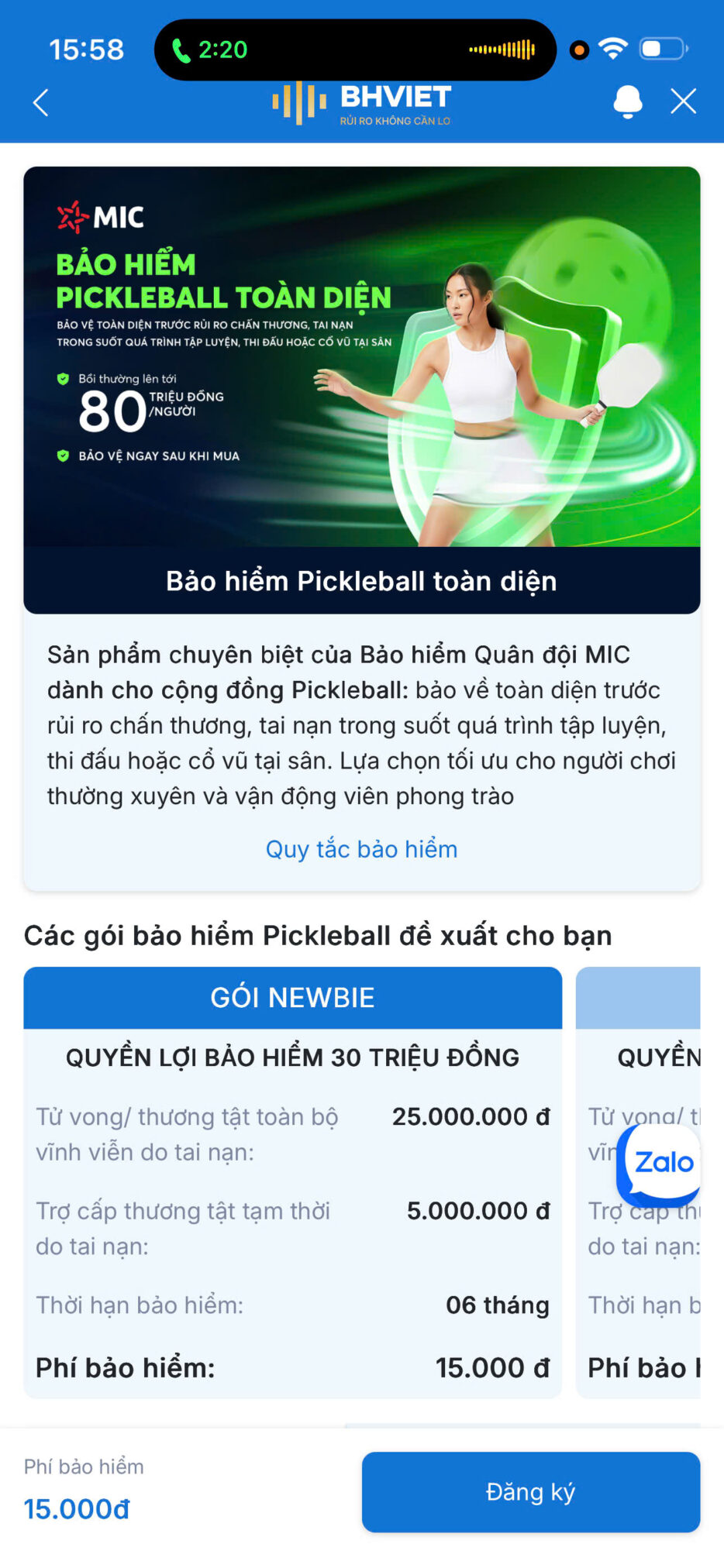The height and width of the screenshot is (1568, 724).
Task: Open the Zalo chat bubble
Action: point(662,1163)
